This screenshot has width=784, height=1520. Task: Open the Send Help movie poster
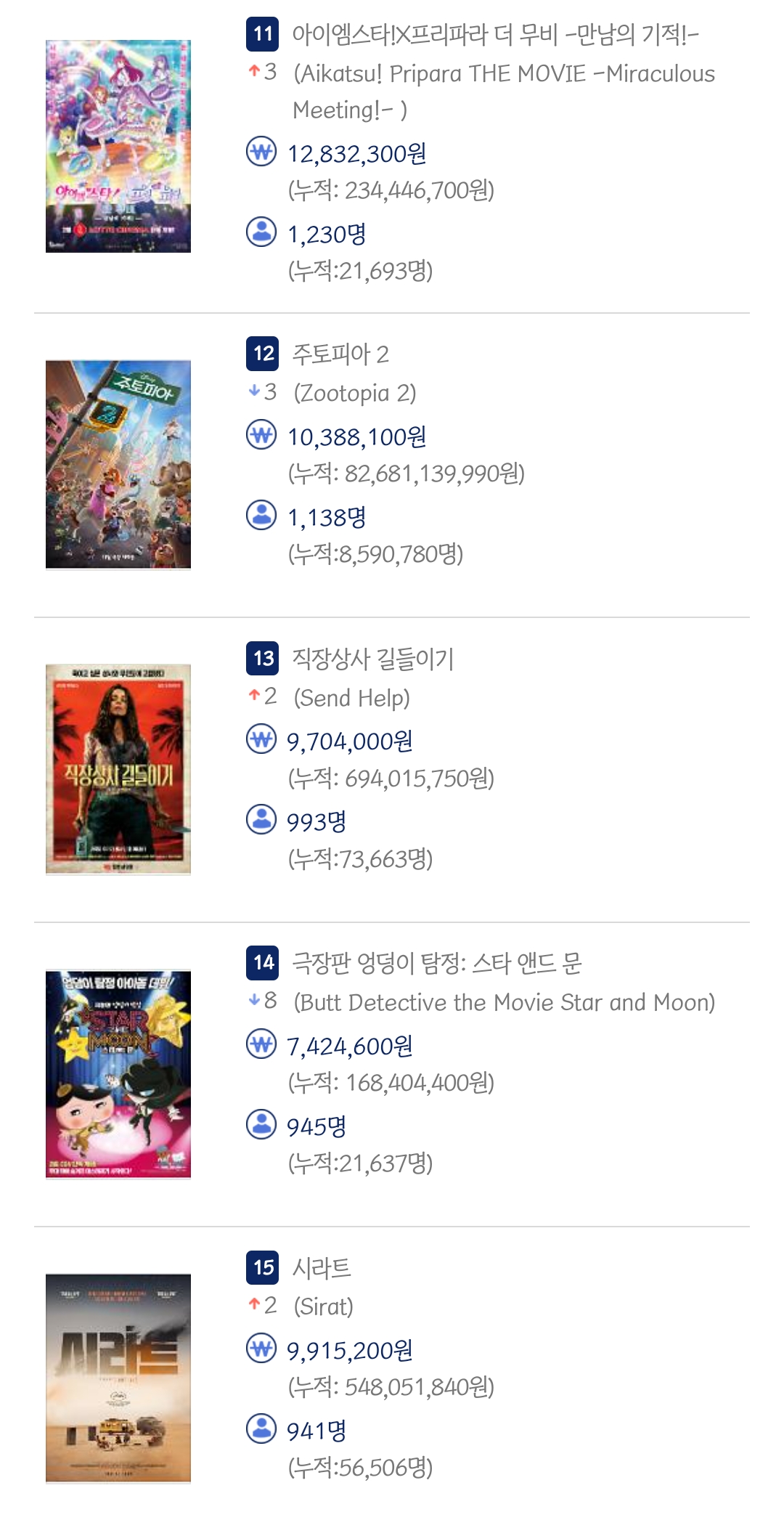coord(118,769)
